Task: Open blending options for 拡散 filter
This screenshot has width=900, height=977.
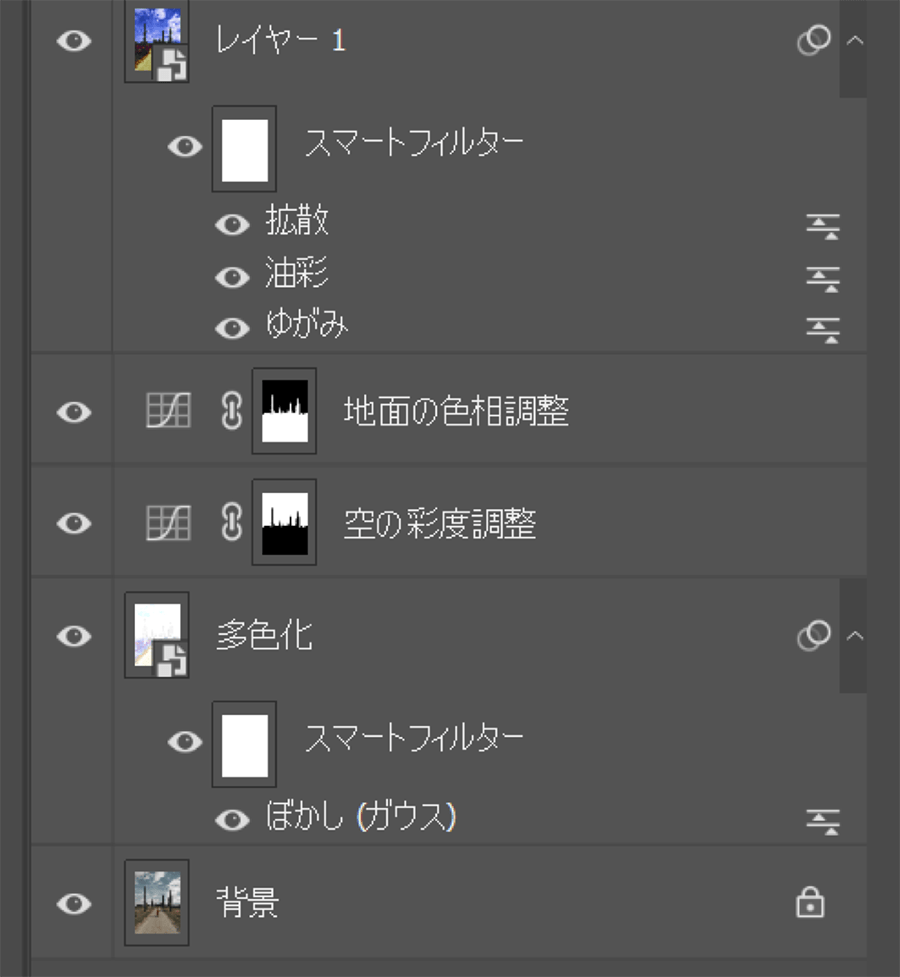Action: [x=823, y=226]
